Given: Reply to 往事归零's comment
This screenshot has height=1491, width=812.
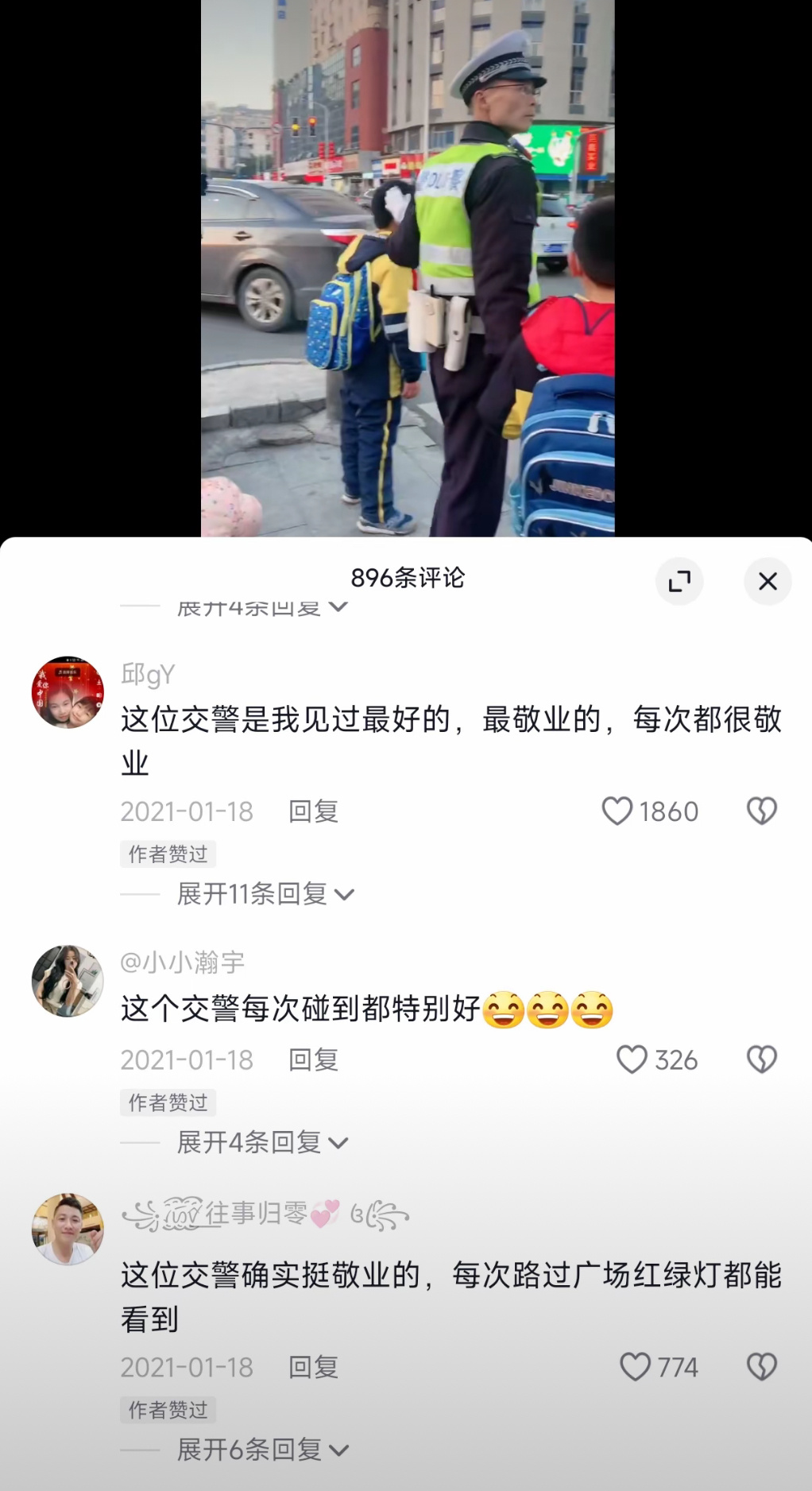Looking at the screenshot, I should tap(313, 1367).
